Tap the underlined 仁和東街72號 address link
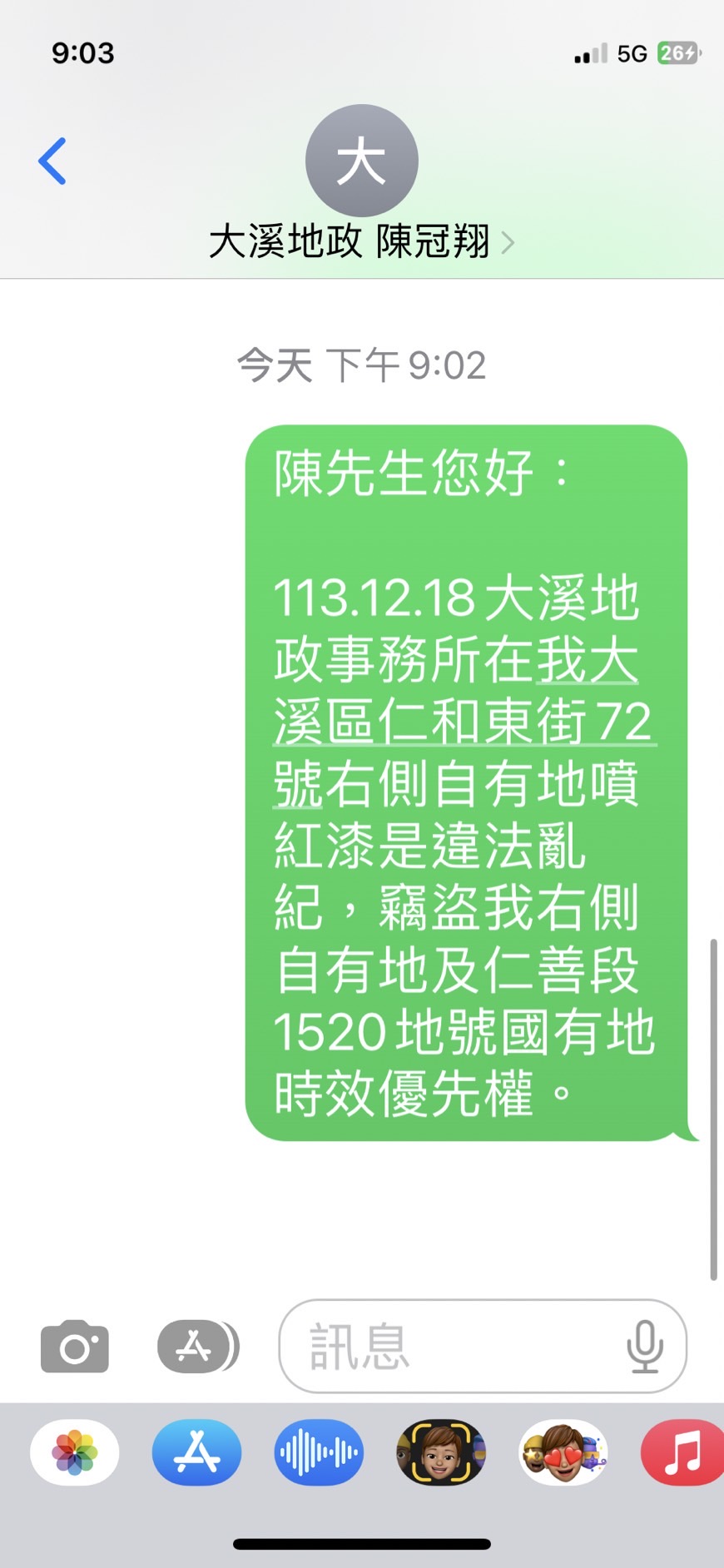Viewport: 724px width, 1568px height. click(x=463, y=722)
